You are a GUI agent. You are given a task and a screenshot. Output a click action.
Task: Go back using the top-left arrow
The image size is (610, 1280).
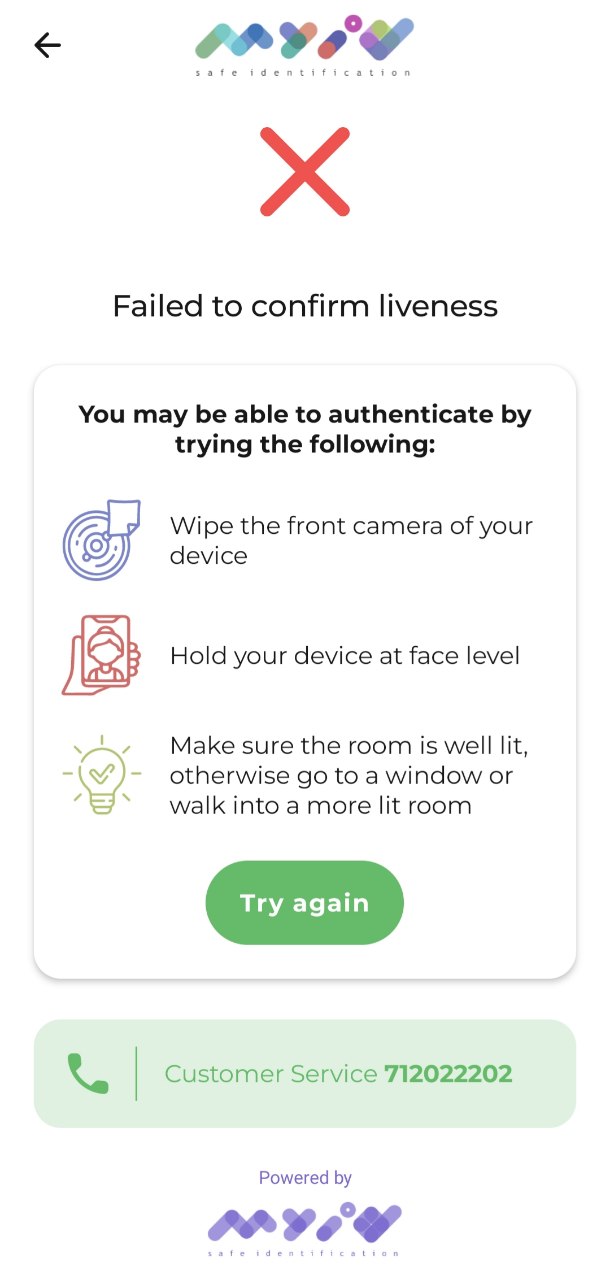click(x=47, y=45)
